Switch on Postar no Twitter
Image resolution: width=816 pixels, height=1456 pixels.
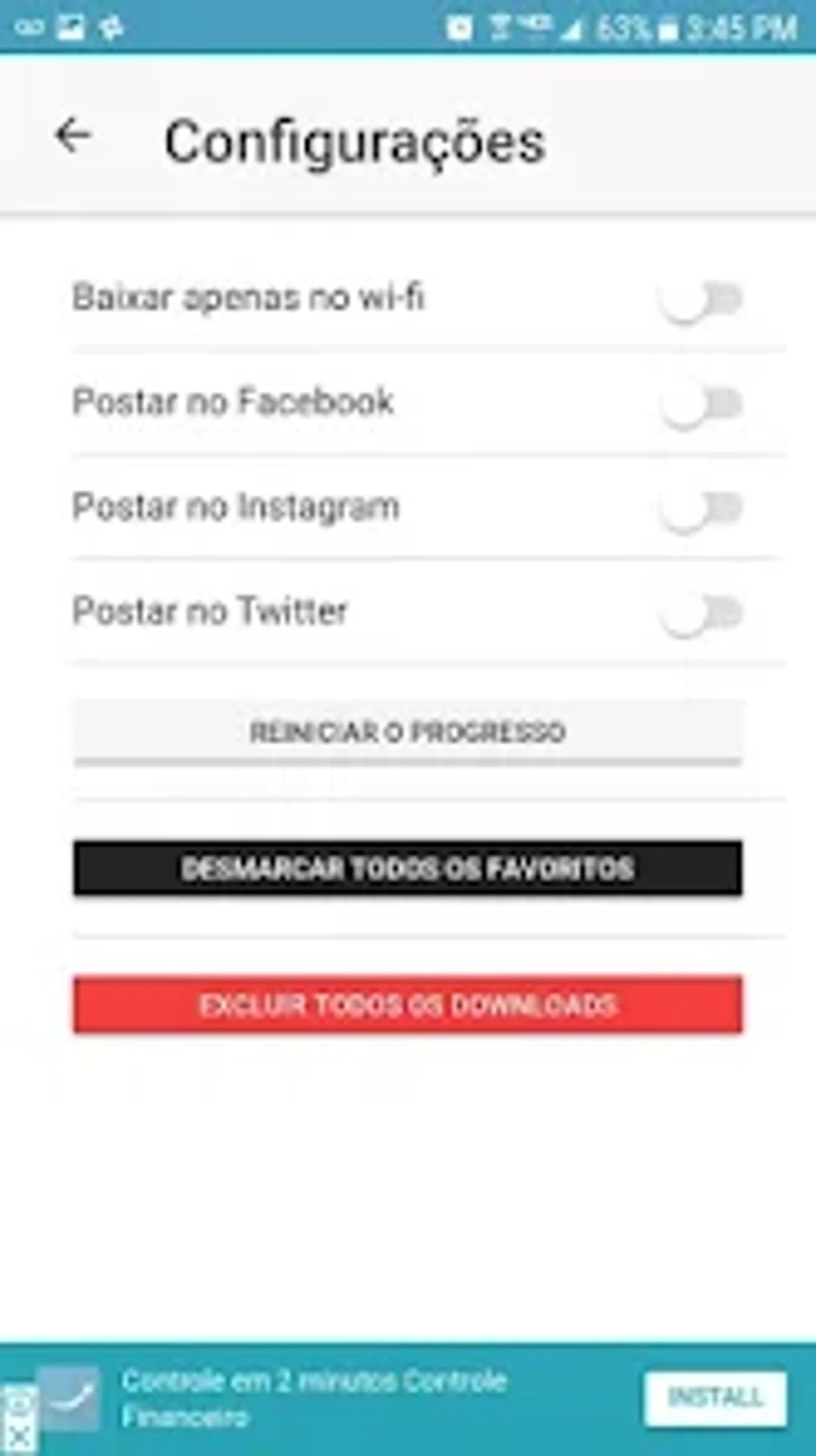click(702, 614)
